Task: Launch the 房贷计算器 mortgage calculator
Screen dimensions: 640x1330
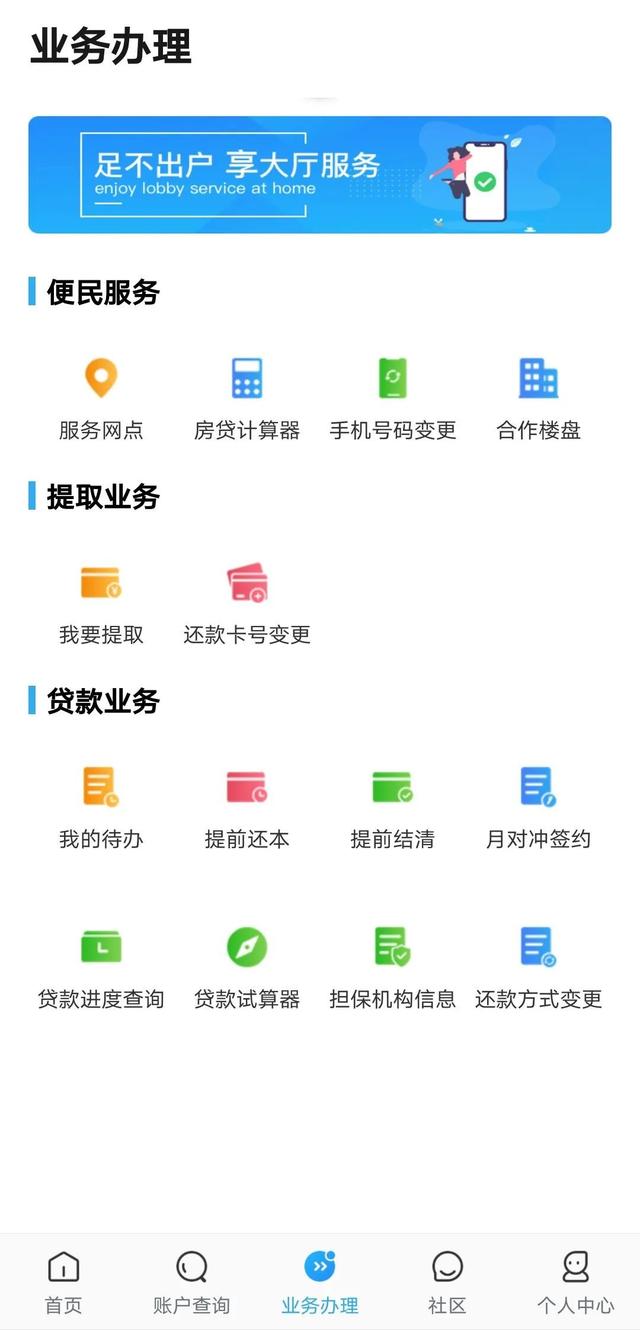Action: [x=247, y=400]
